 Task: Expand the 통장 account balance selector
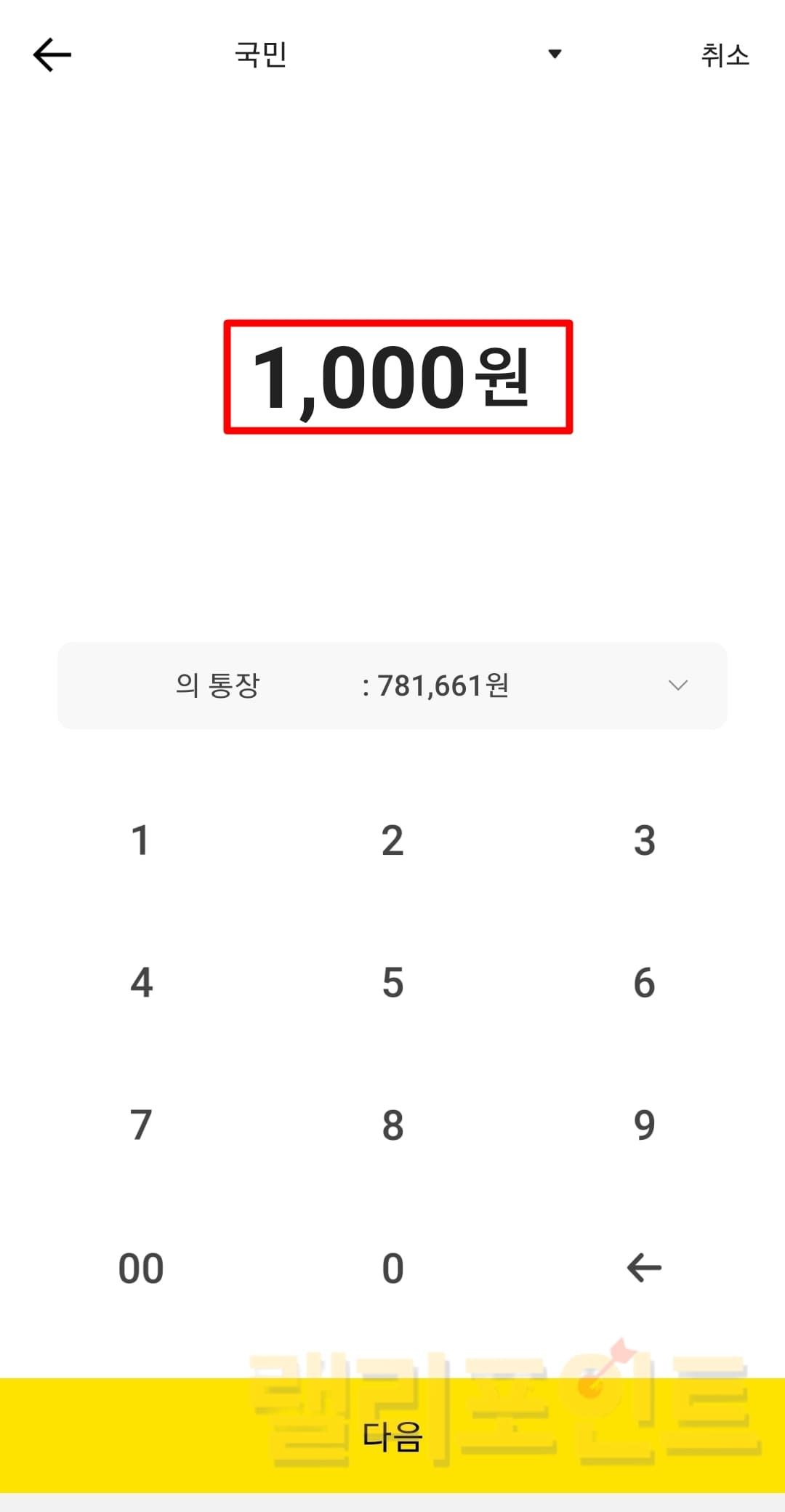677,685
